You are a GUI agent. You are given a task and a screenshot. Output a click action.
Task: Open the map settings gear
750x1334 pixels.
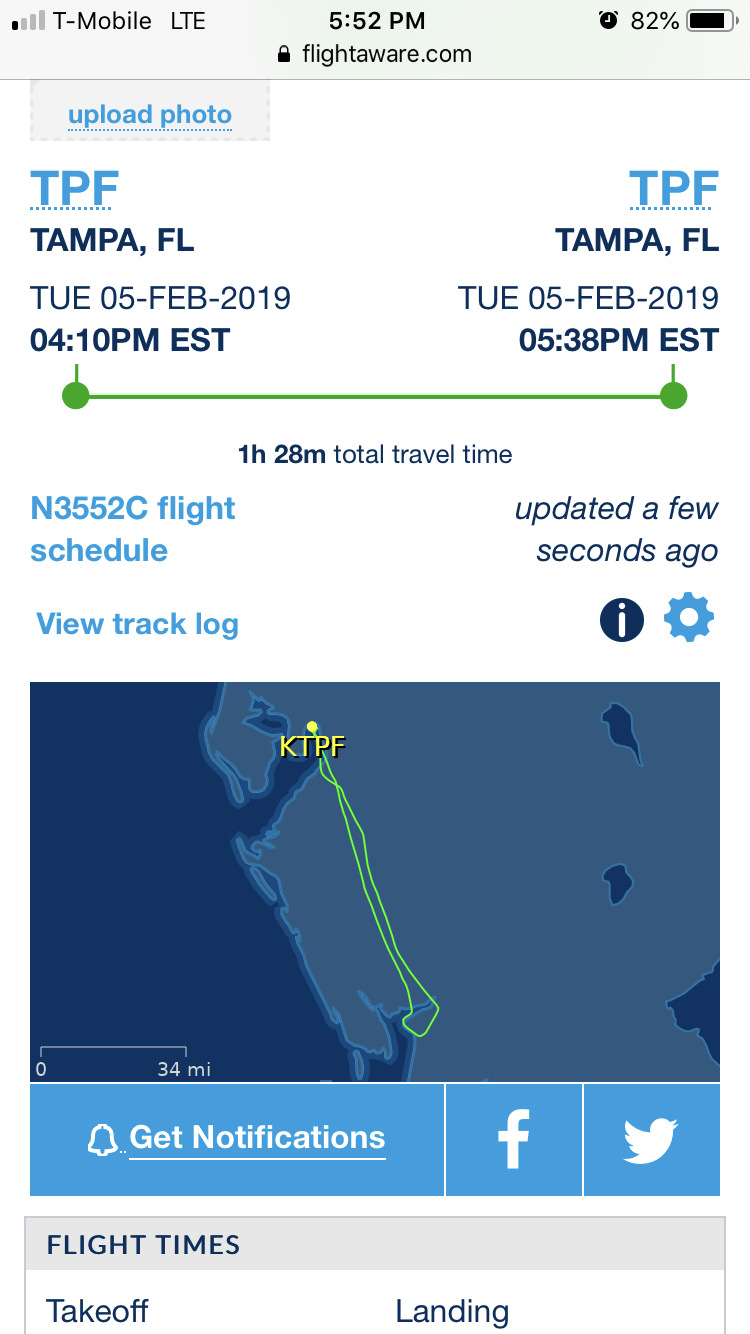point(689,618)
